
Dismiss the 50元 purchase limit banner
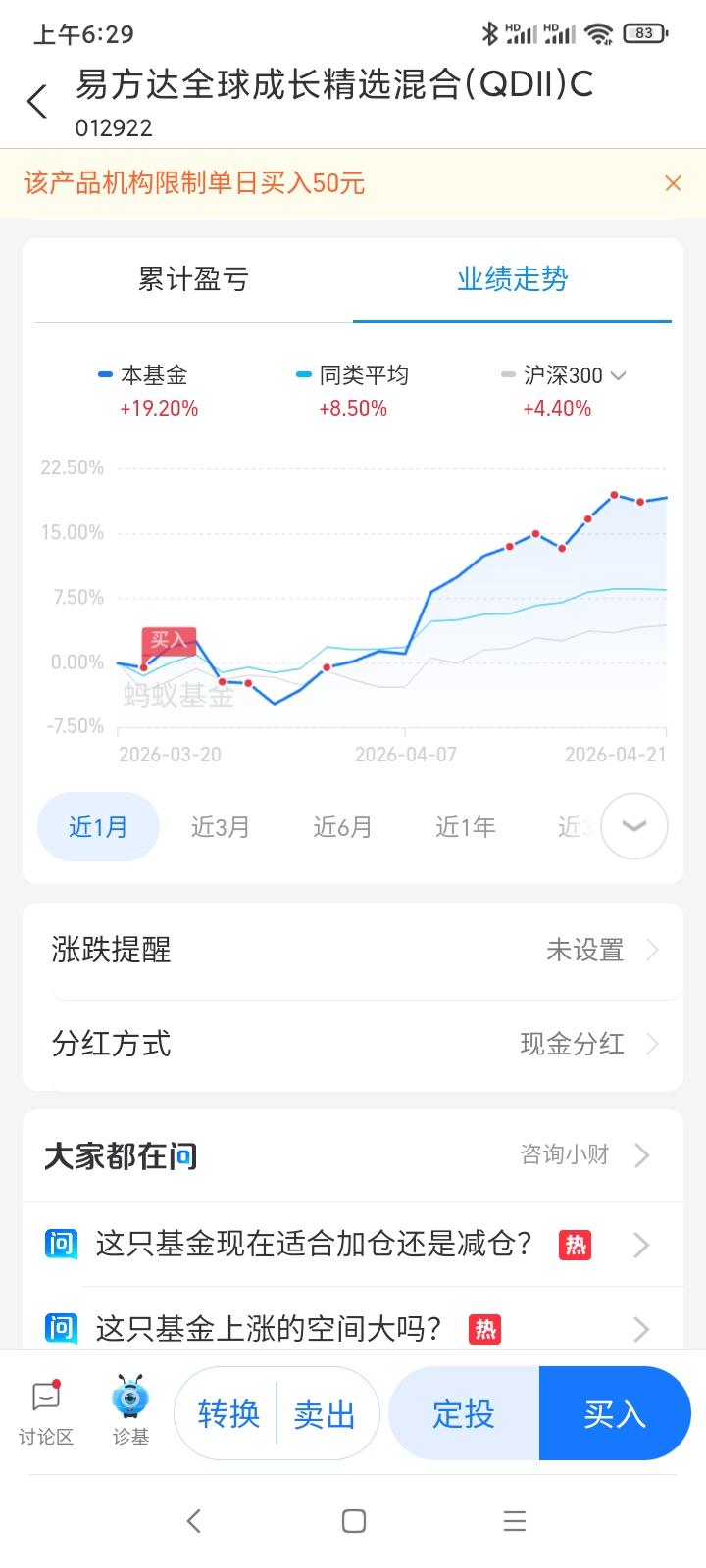tap(673, 183)
